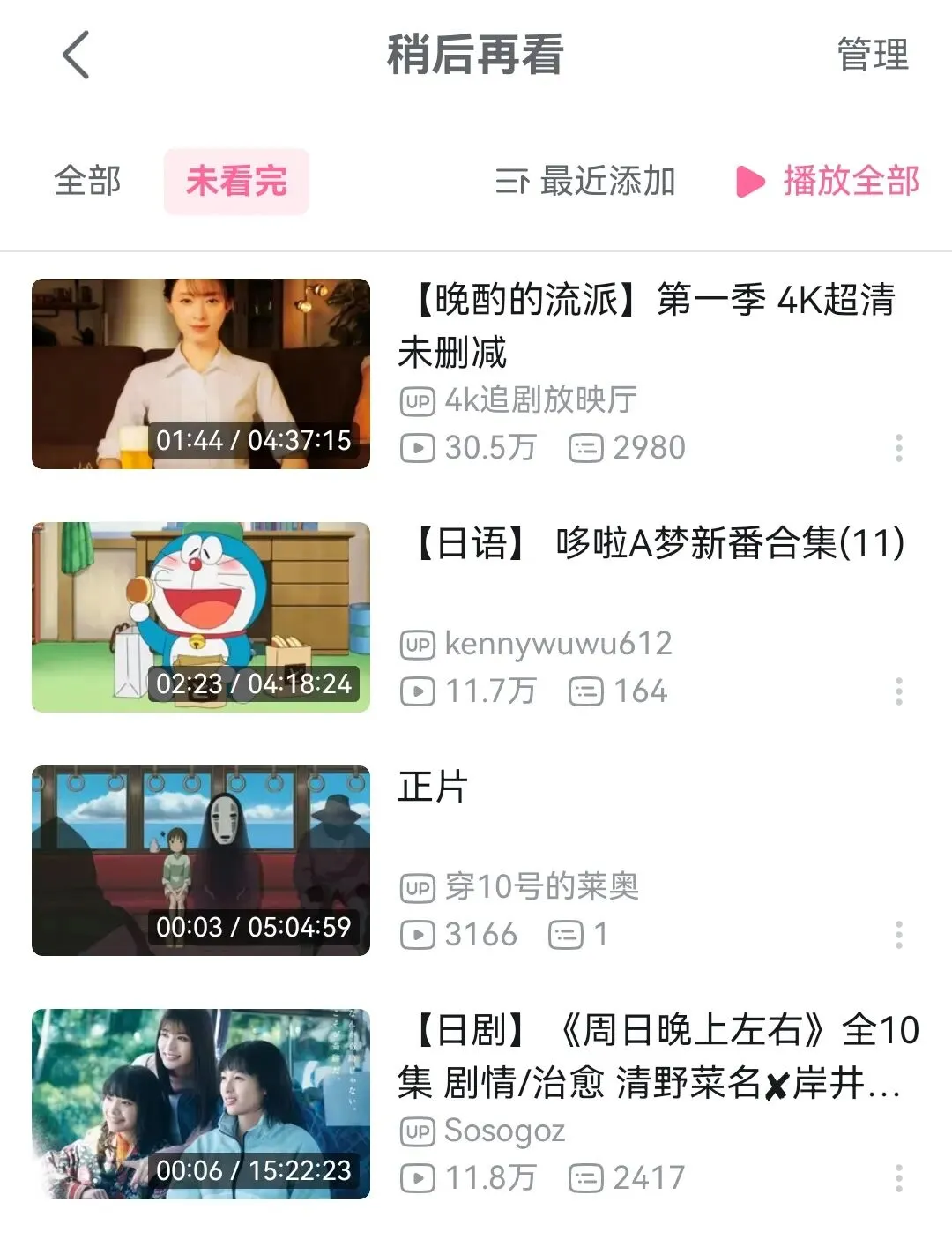Screen dimensions: 952x1247
Task: Open 管理 to manage the list
Action: click(x=872, y=55)
